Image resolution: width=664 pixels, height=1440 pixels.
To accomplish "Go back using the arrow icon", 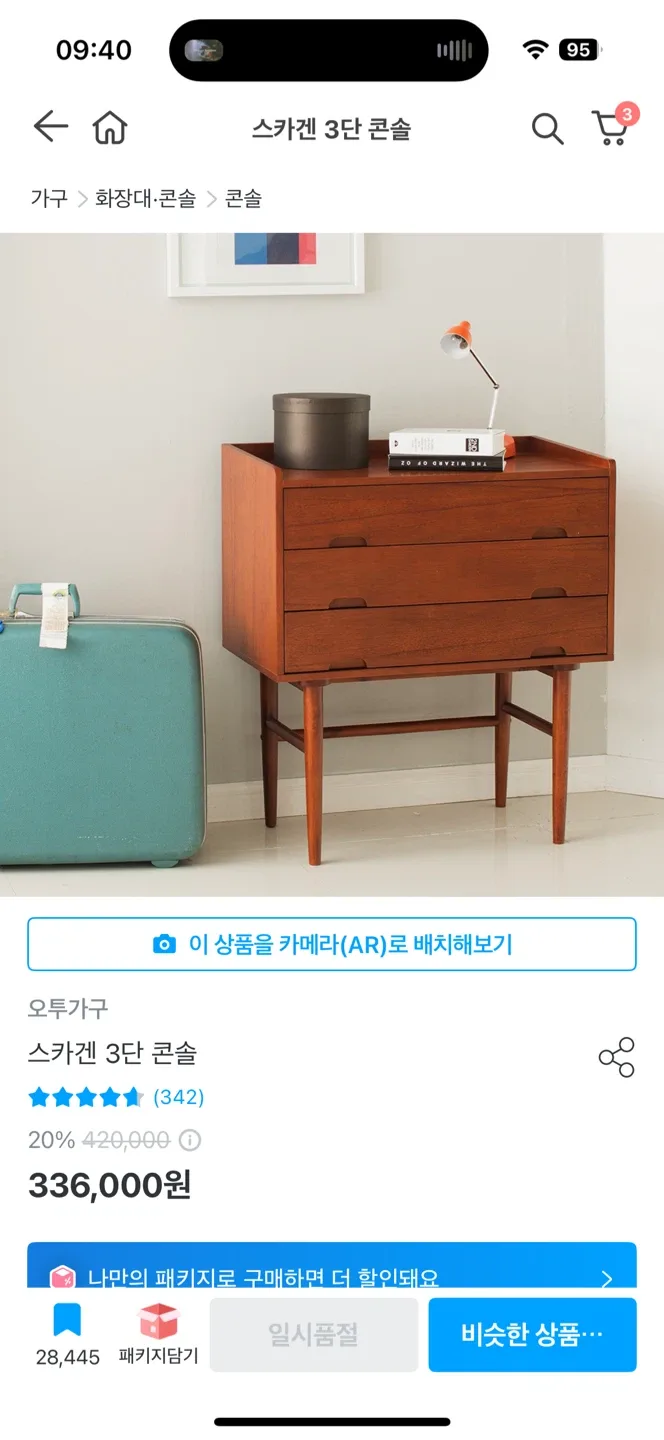I will click(50, 127).
